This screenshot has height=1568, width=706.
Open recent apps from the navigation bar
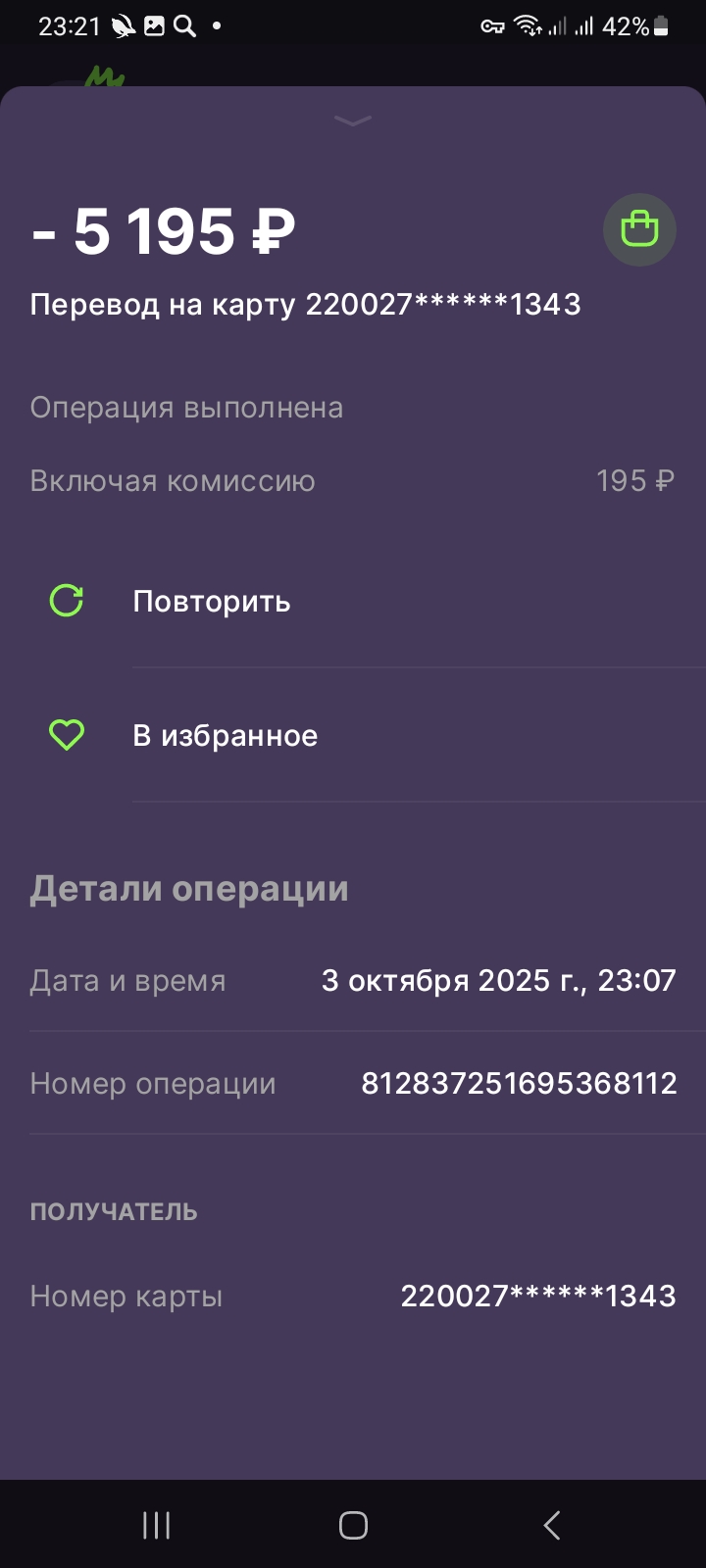[x=157, y=1525]
